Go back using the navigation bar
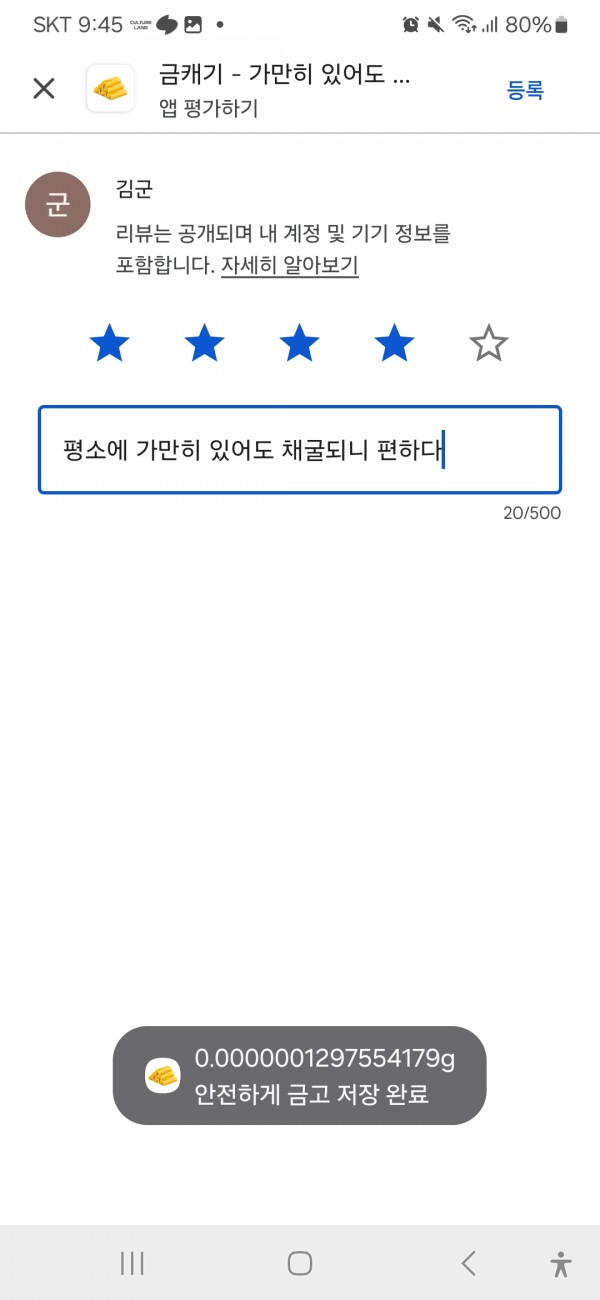The height and width of the screenshot is (1300, 600). tap(468, 1263)
